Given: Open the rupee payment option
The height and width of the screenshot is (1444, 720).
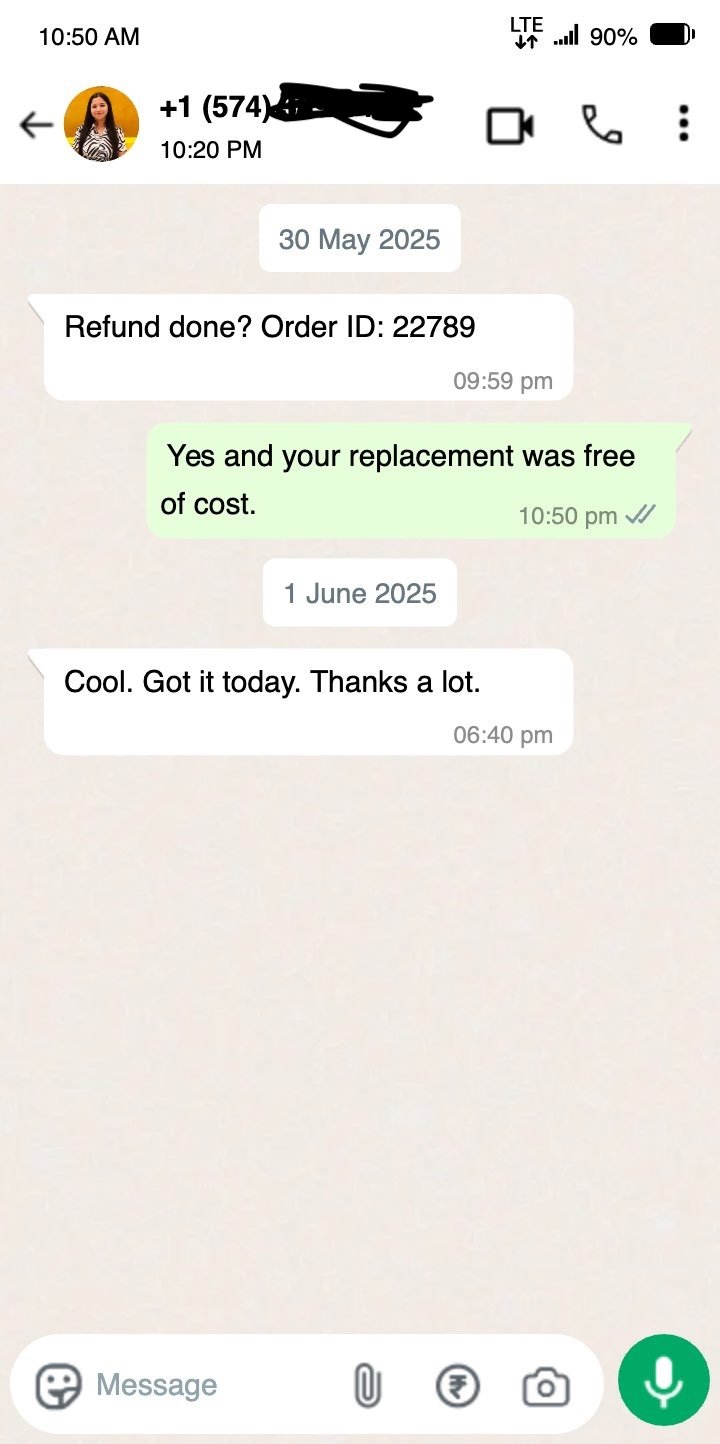Looking at the screenshot, I should [x=458, y=1386].
